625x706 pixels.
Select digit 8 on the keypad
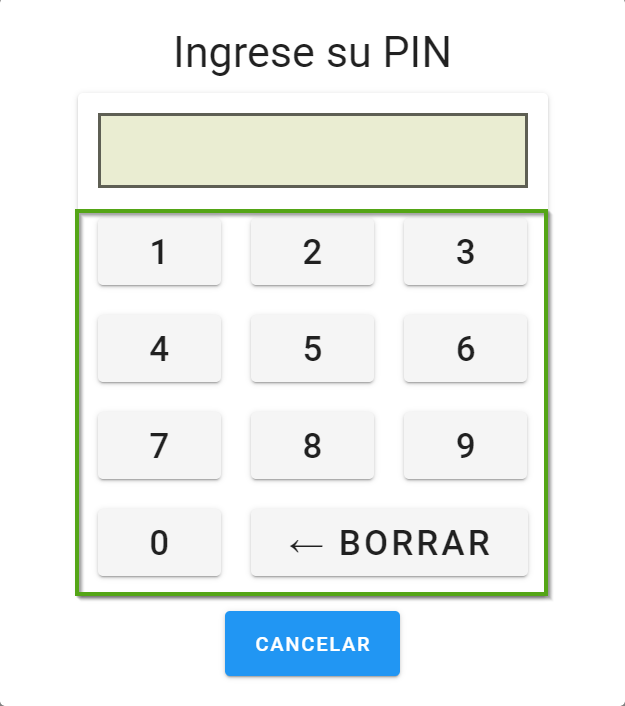click(x=312, y=445)
